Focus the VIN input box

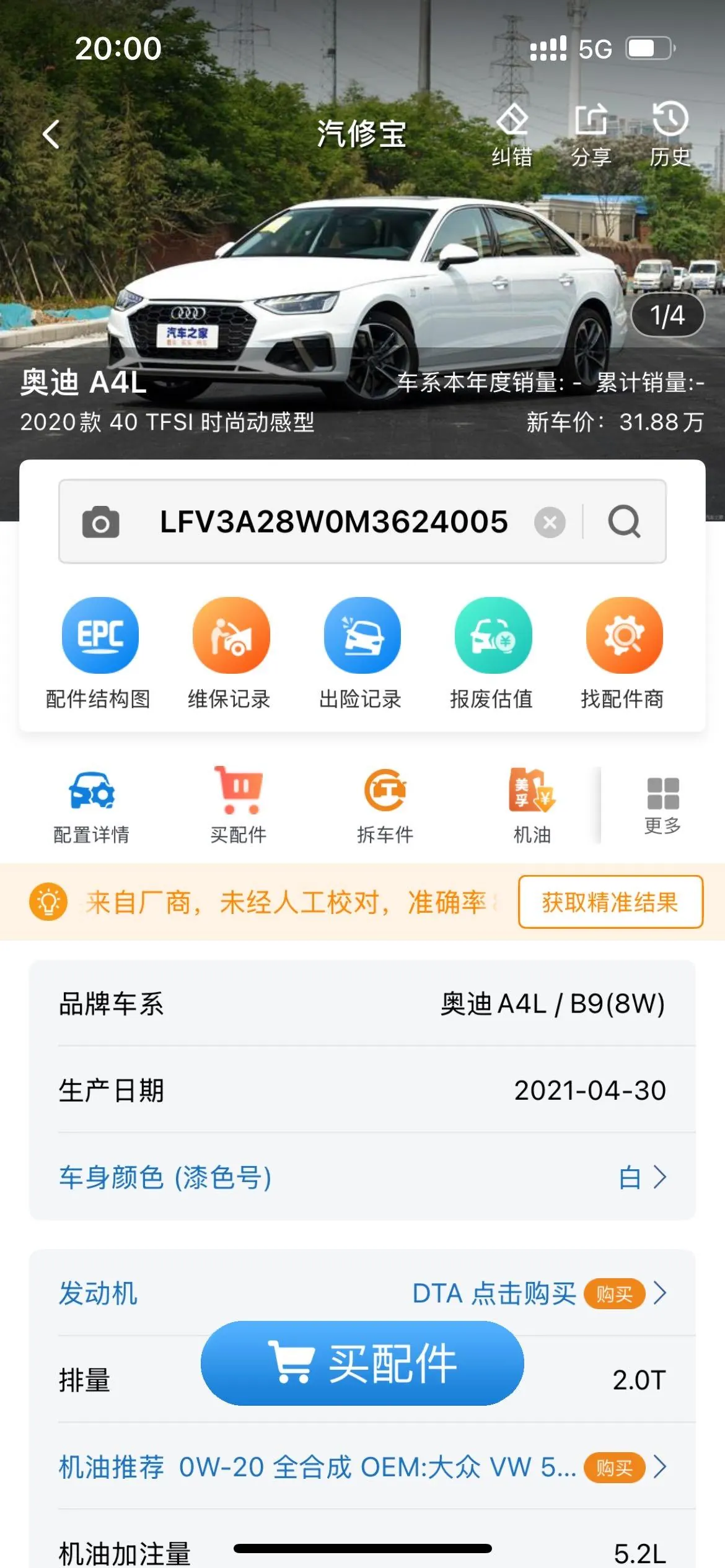click(335, 521)
